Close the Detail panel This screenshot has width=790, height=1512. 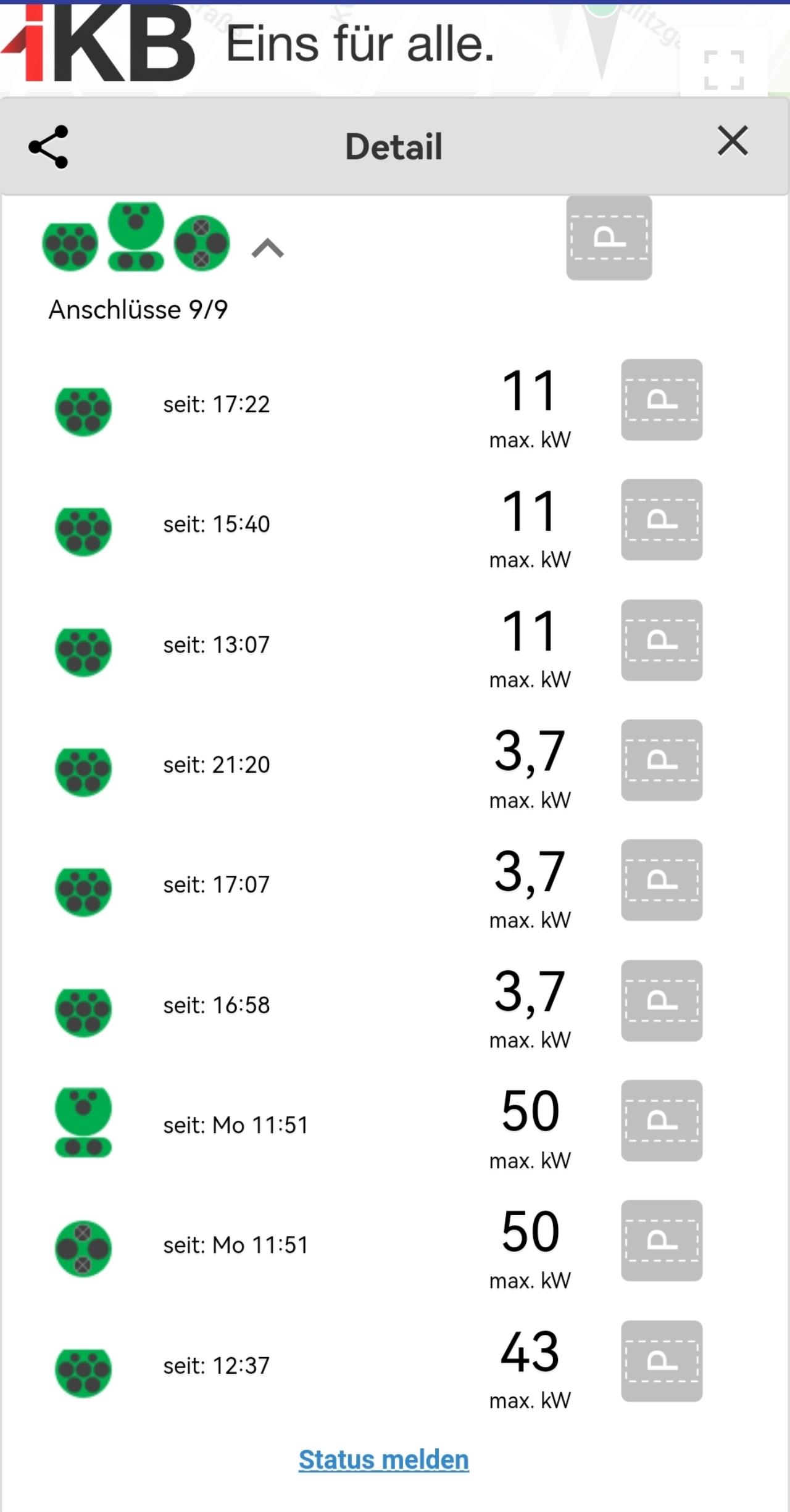pos(733,141)
